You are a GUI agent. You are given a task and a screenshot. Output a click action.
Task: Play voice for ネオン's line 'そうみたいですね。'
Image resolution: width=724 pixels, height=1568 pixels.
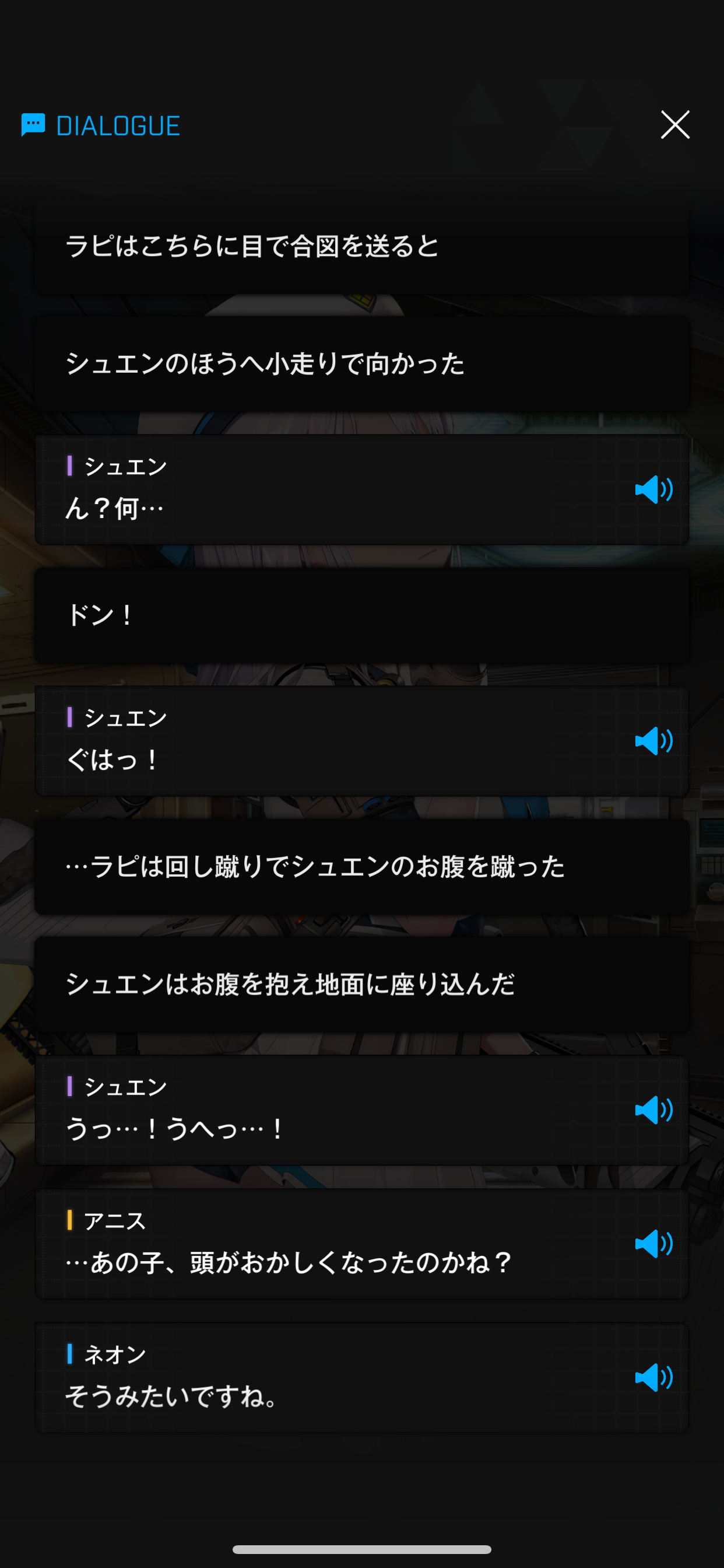[x=653, y=1377]
